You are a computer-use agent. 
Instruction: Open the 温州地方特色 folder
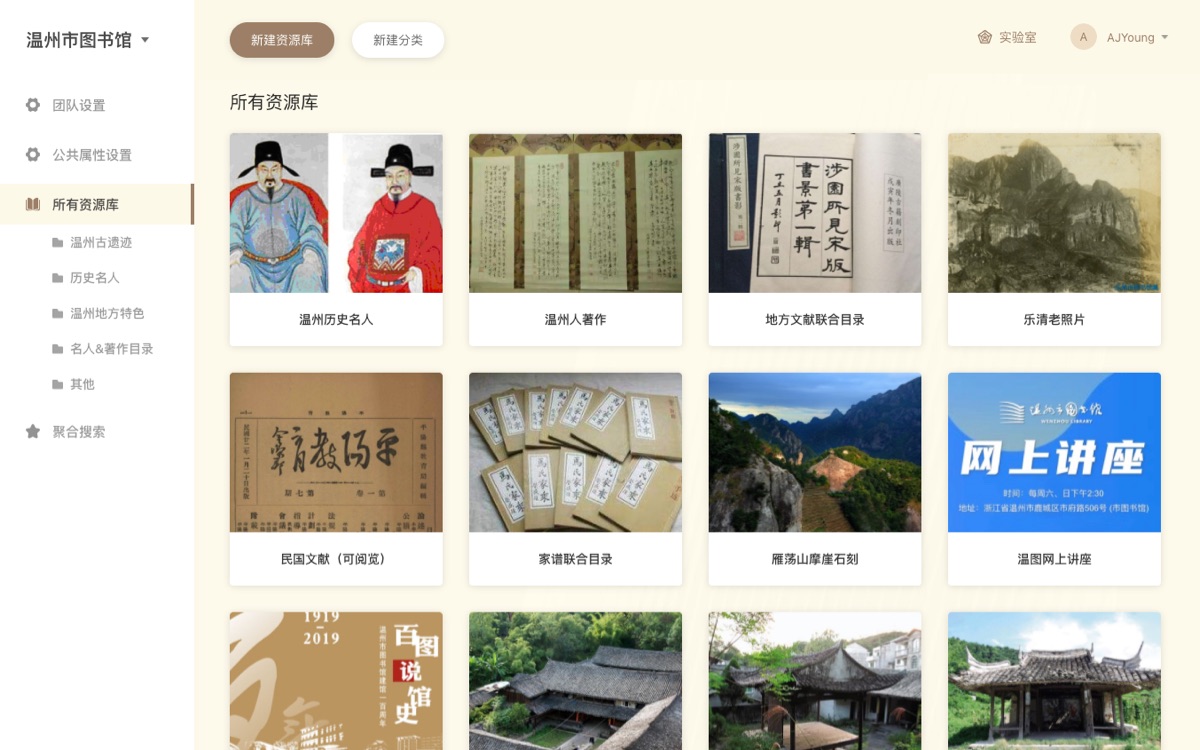click(106, 314)
